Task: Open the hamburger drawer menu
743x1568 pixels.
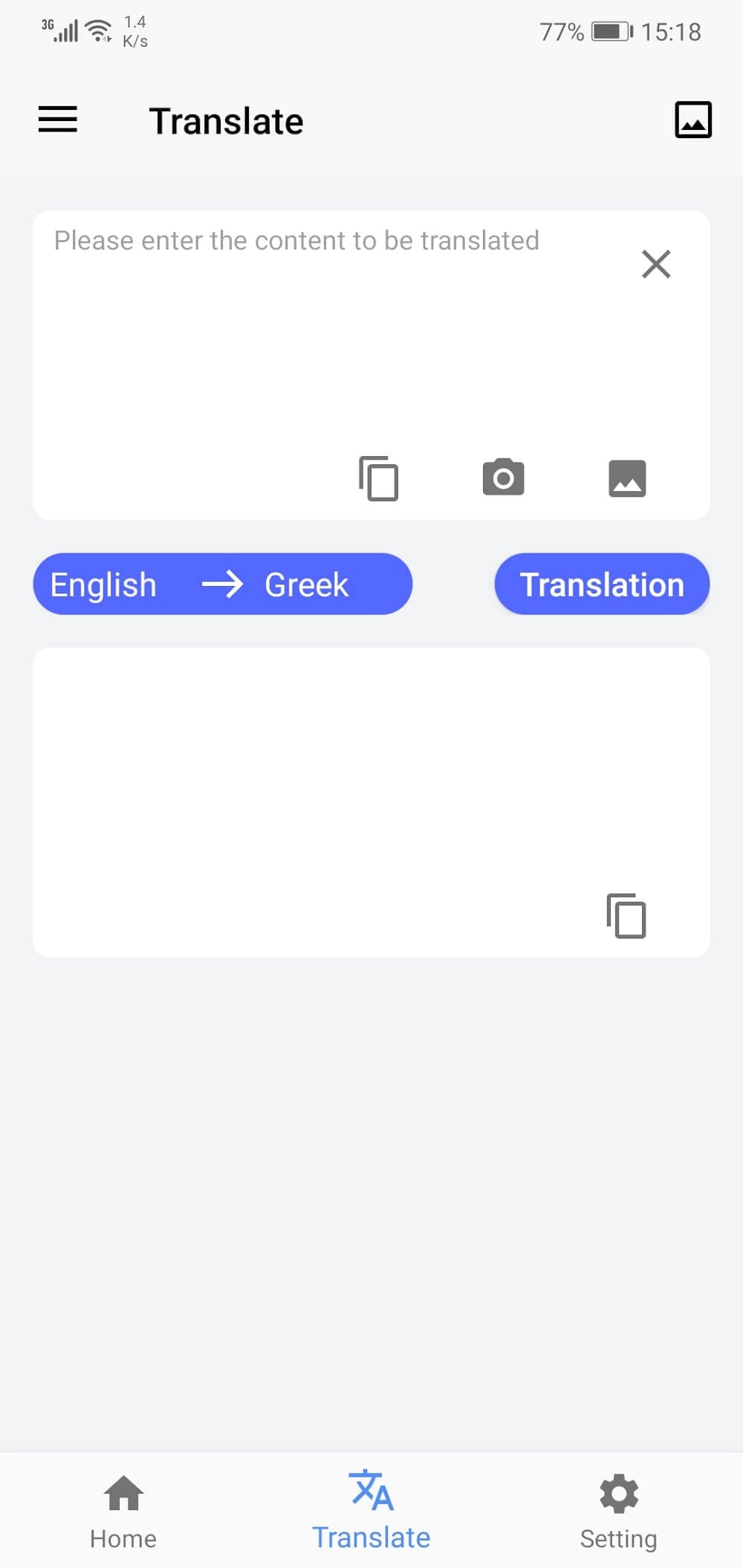Action: [x=58, y=120]
